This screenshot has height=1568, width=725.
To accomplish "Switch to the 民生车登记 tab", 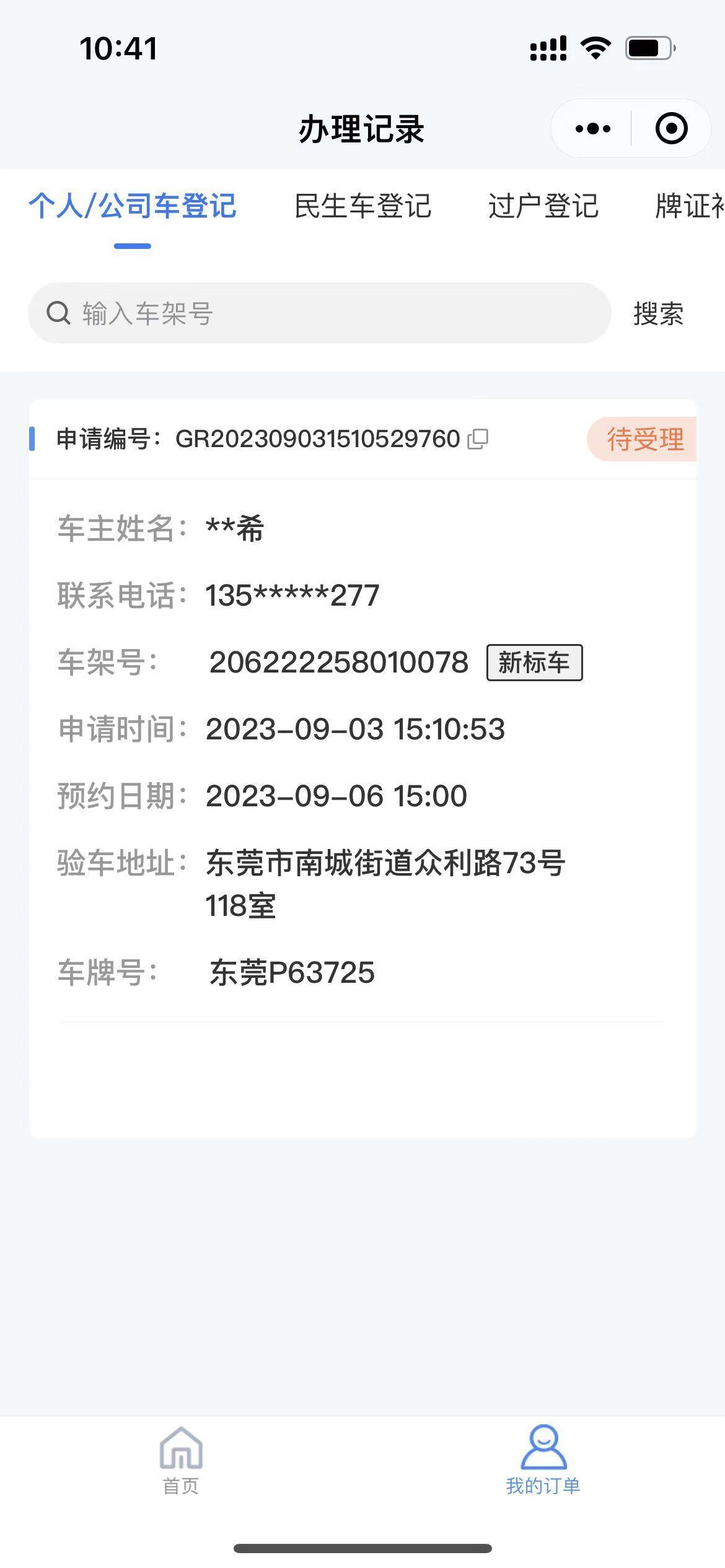I will (362, 206).
